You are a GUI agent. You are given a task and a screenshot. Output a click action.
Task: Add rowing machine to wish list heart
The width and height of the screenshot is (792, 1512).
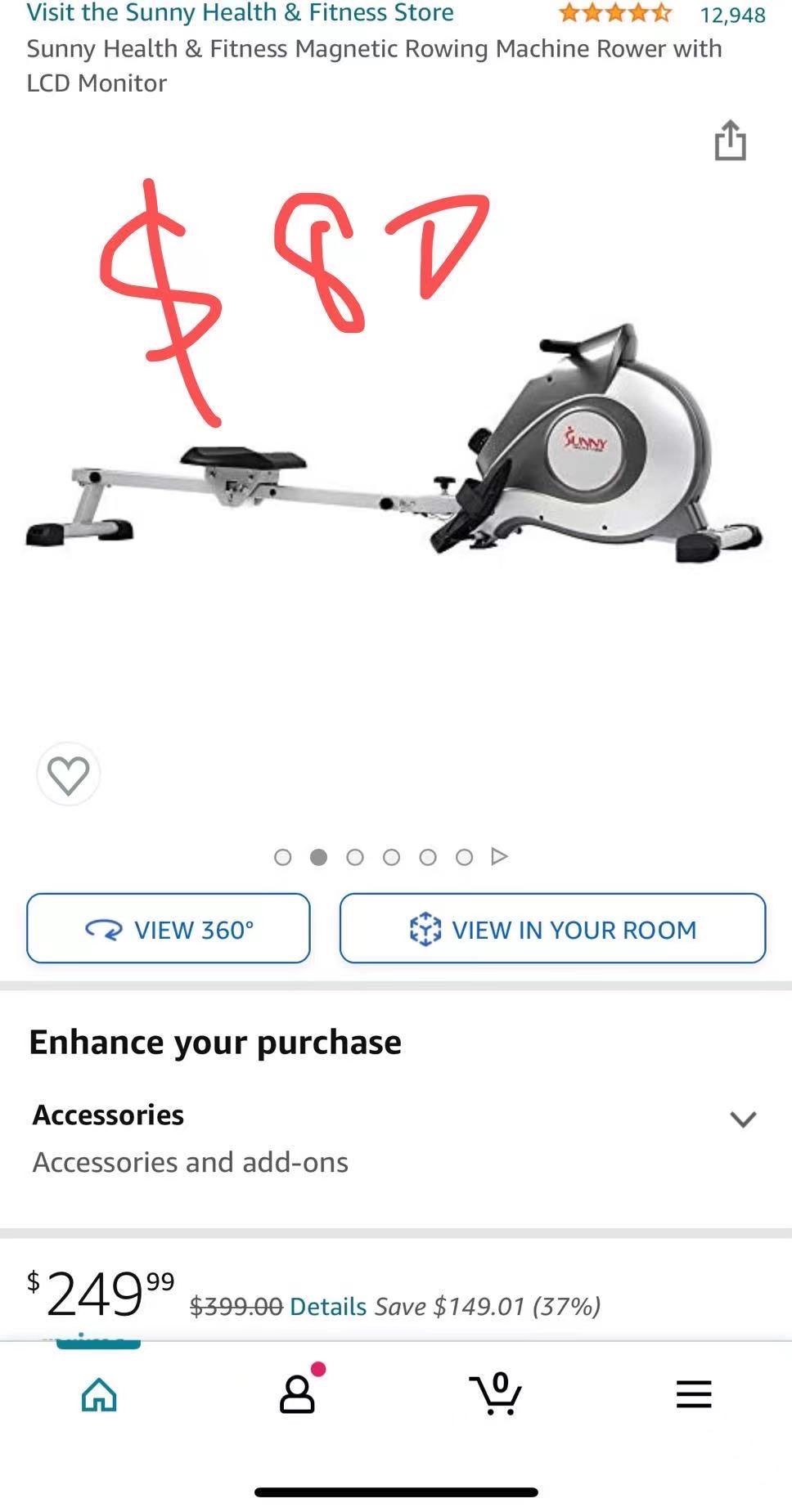[69, 774]
